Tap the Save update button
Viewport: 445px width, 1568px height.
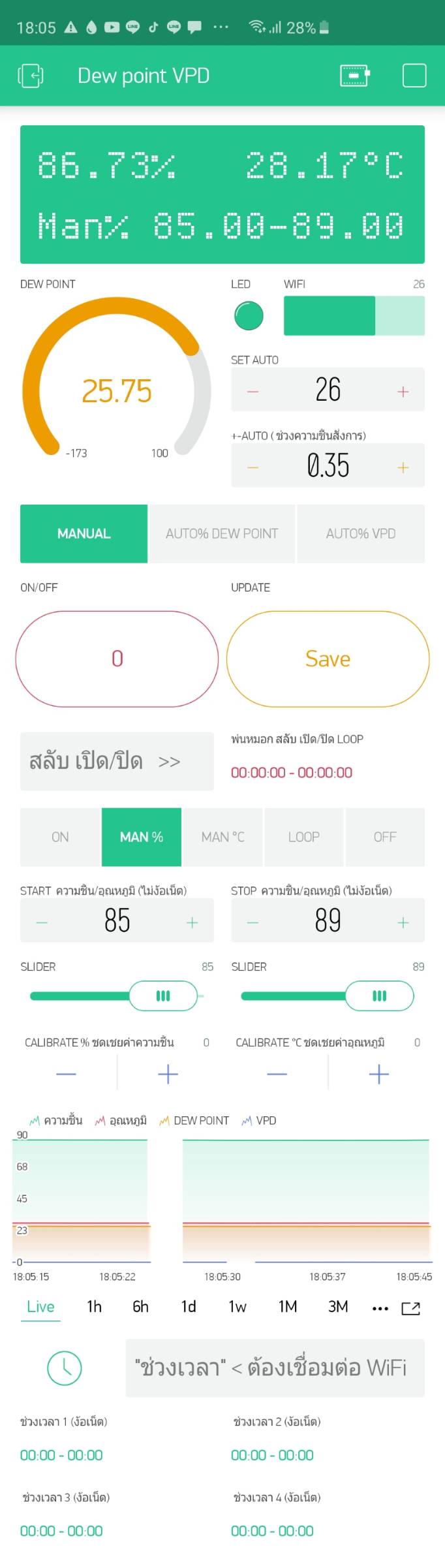pyautogui.click(x=328, y=659)
